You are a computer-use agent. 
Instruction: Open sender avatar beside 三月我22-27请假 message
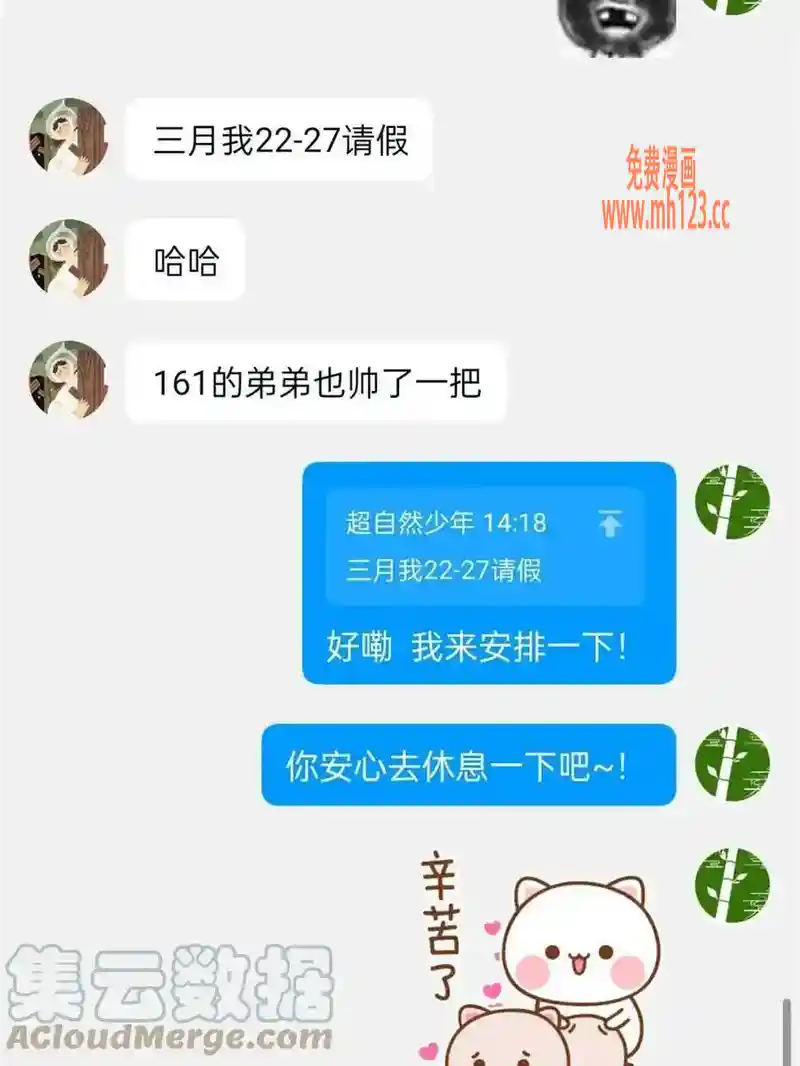(x=68, y=138)
